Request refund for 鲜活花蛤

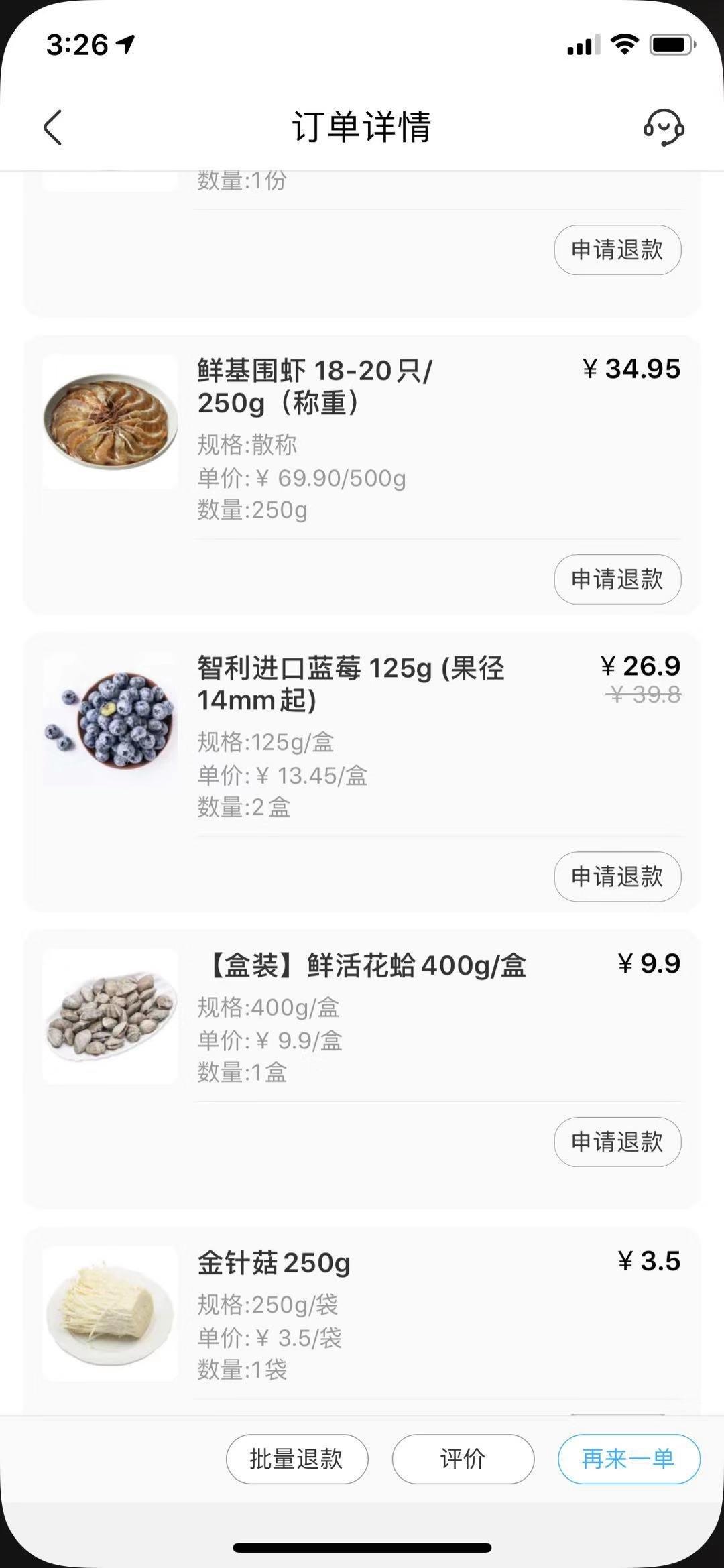tap(617, 1142)
